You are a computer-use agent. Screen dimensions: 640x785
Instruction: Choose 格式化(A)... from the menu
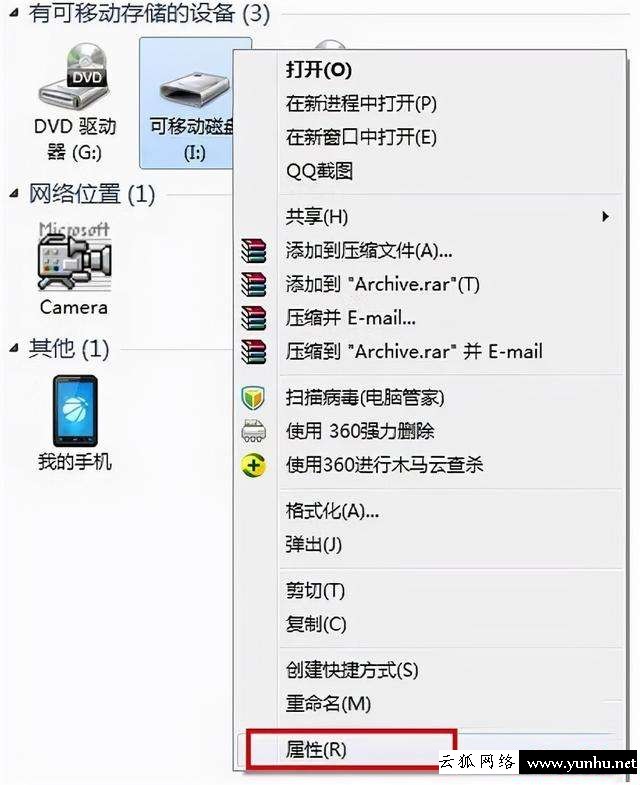point(332,511)
